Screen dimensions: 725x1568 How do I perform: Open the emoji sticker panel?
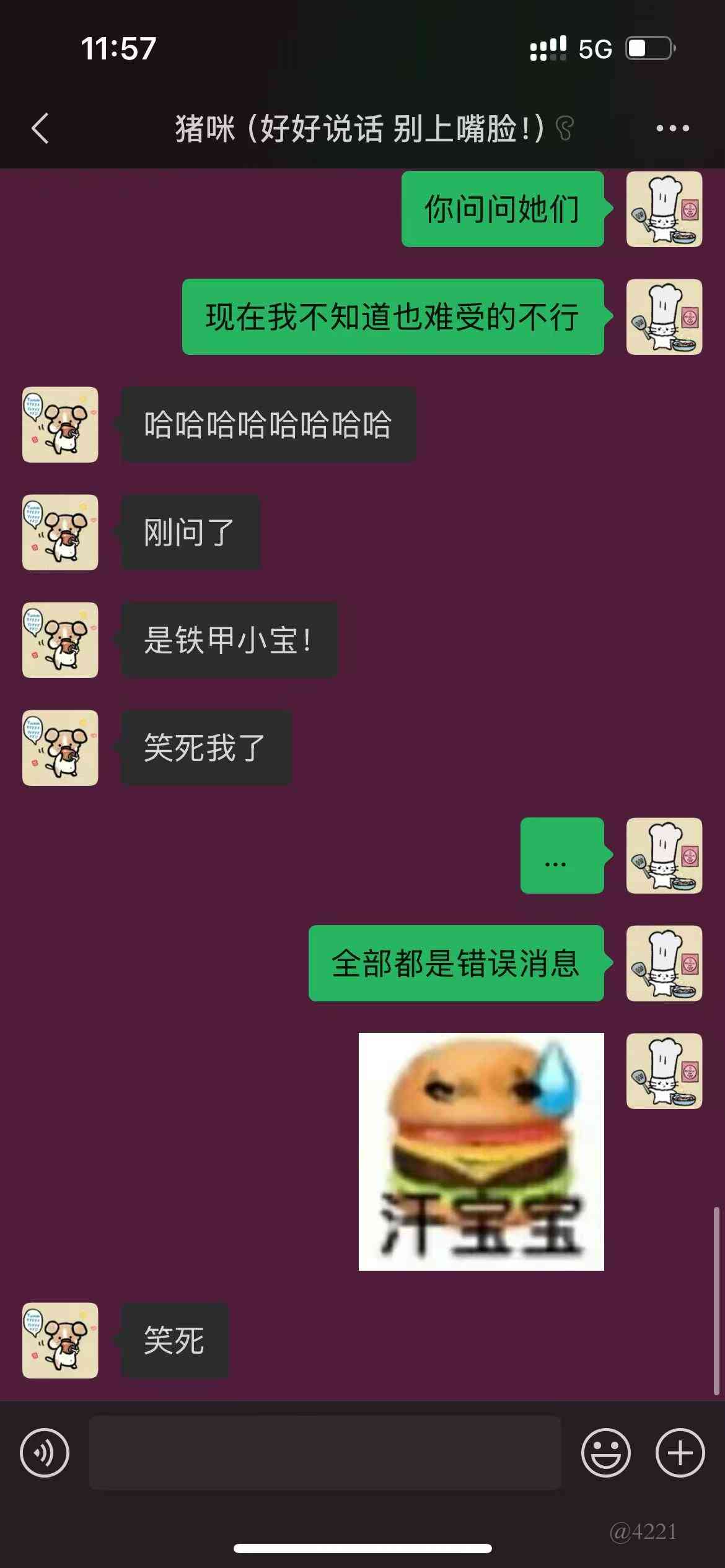point(605,1453)
